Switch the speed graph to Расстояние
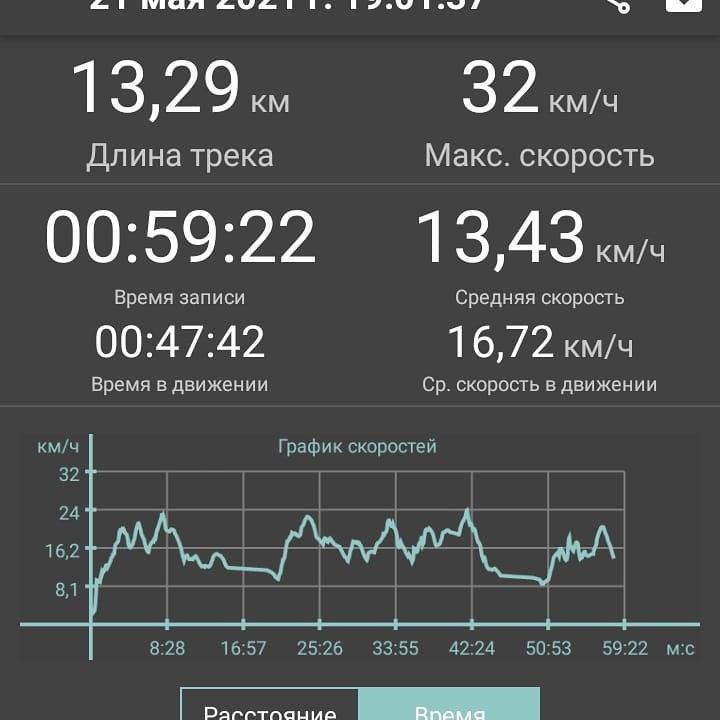720x720 pixels. 269,706
